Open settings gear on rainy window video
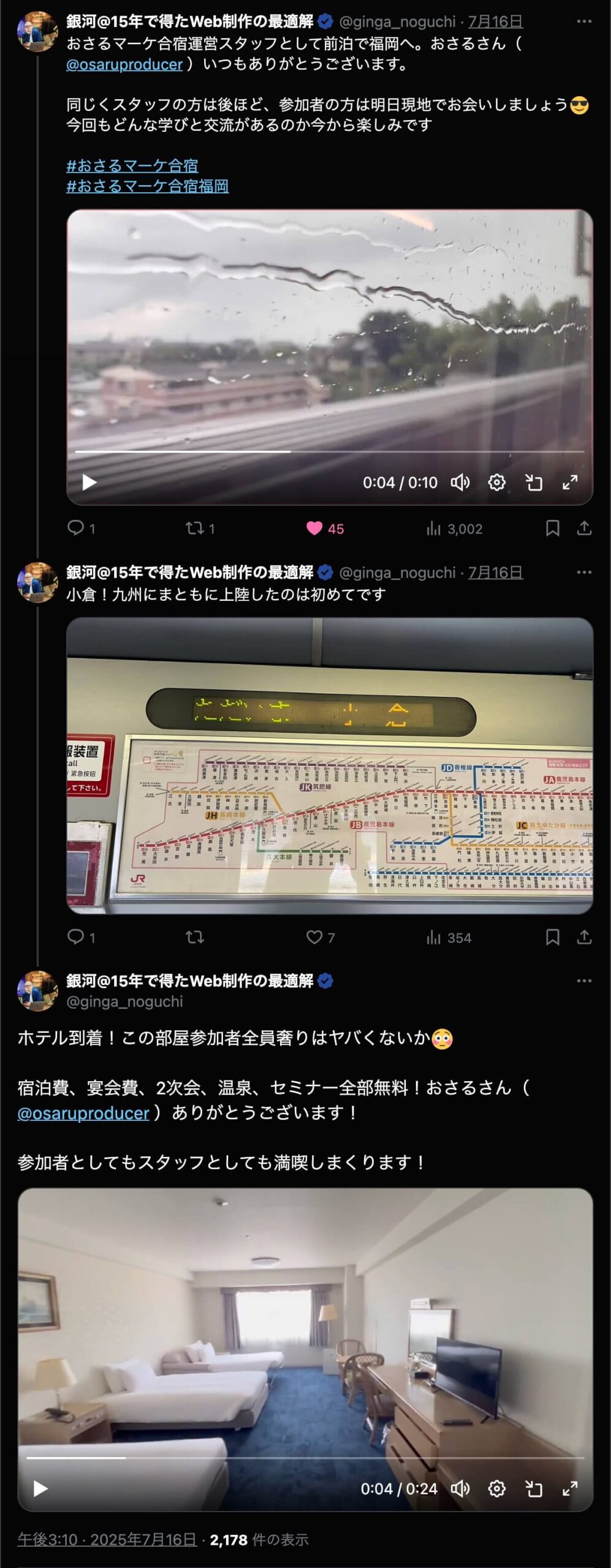611x1568 pixels. point(496,483)
